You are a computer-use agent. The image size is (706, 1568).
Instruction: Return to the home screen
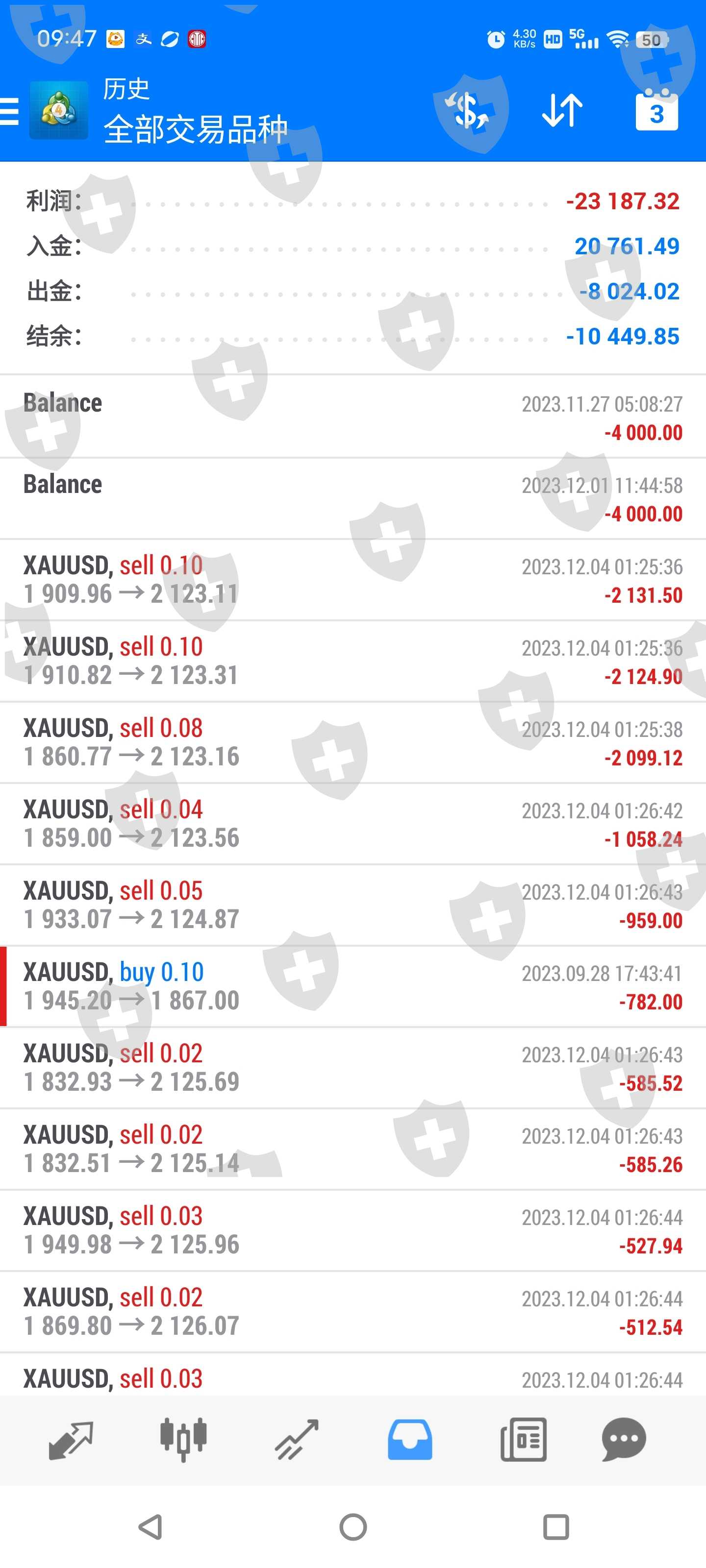point(353,1527)
